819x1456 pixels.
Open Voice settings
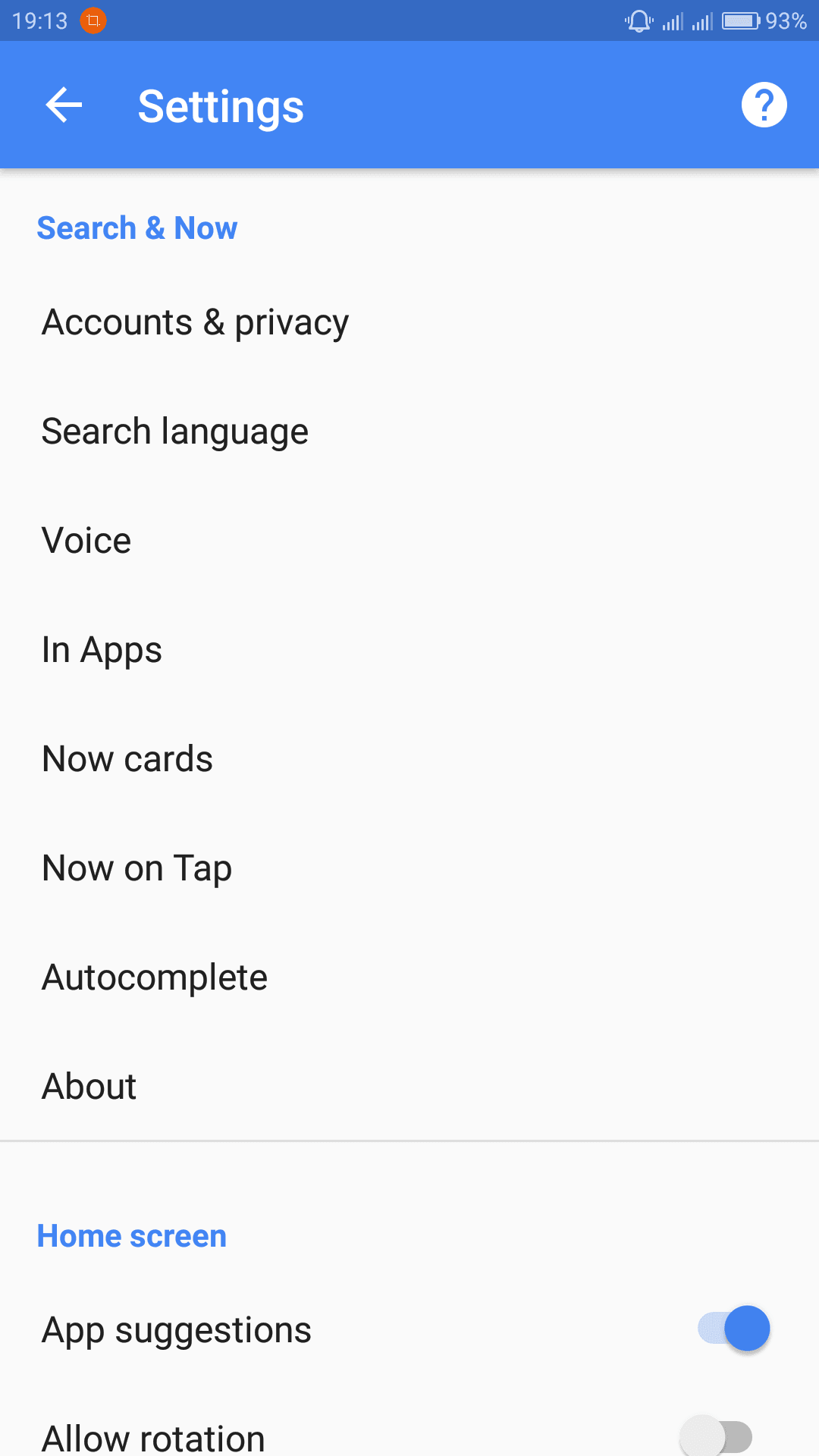409,541
